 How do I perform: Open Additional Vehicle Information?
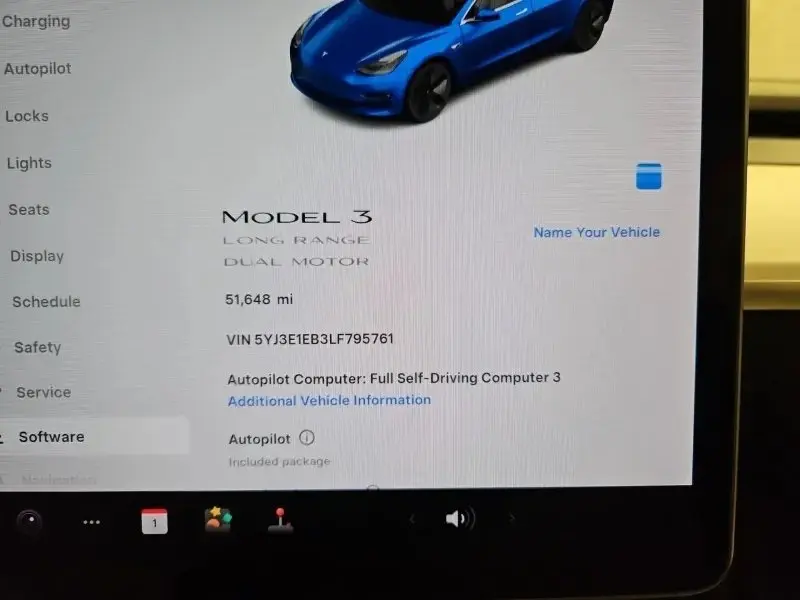click(329, 400)
